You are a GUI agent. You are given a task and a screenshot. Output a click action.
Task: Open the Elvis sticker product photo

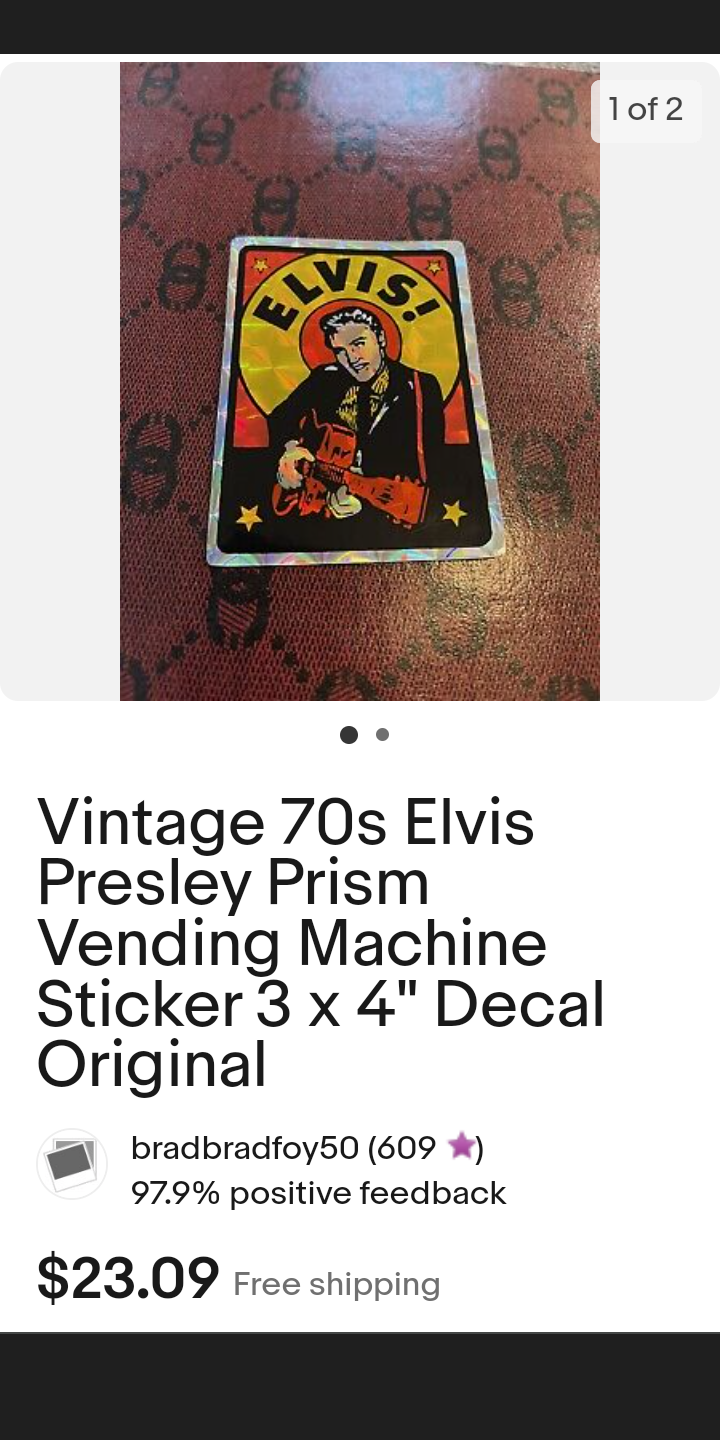(x=359, y=381)
